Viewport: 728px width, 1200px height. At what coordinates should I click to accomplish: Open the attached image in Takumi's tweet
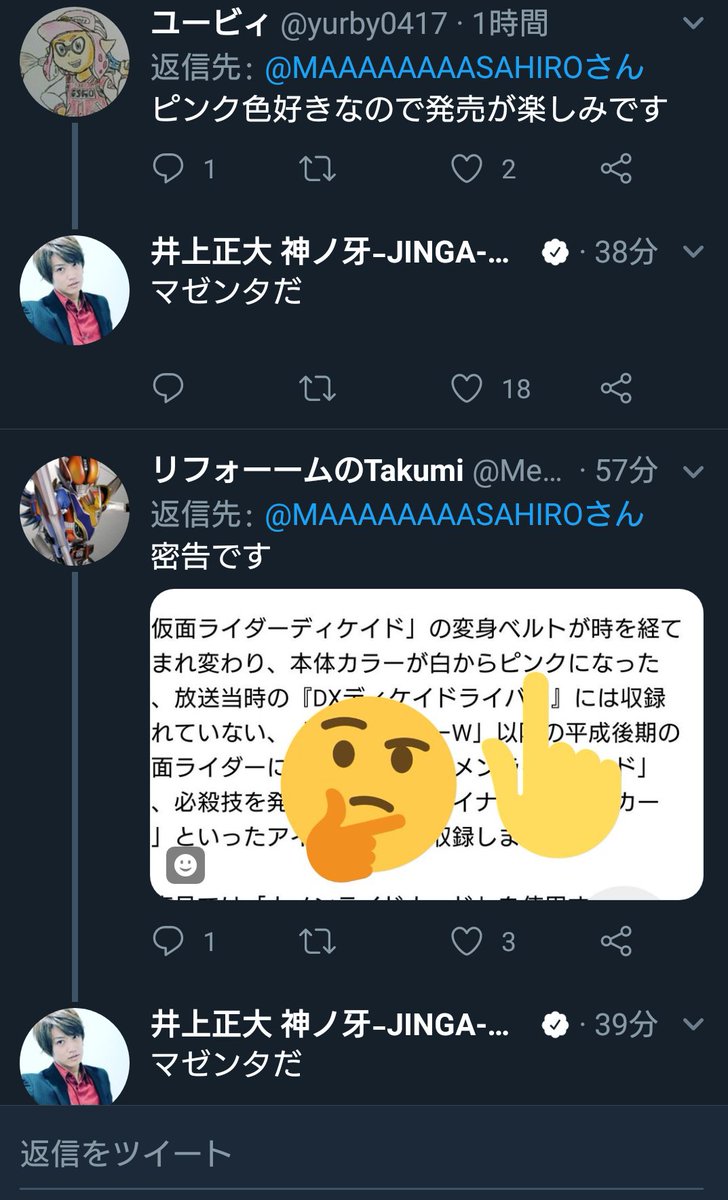(426, 744)
